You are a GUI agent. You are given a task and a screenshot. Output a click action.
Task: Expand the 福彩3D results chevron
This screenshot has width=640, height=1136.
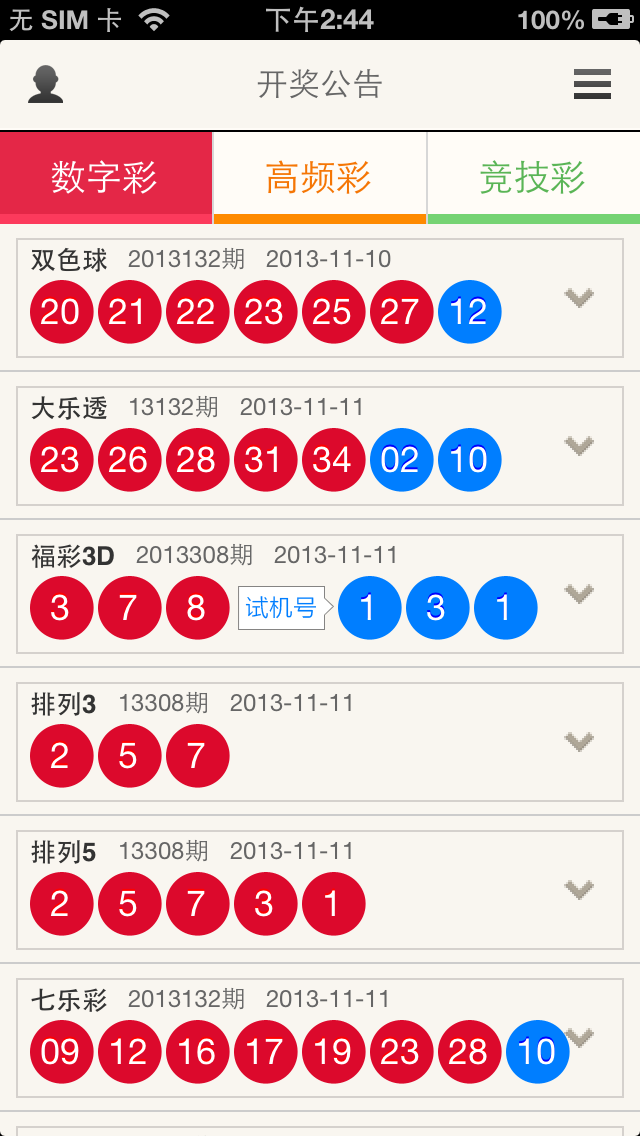click(579, 593)
